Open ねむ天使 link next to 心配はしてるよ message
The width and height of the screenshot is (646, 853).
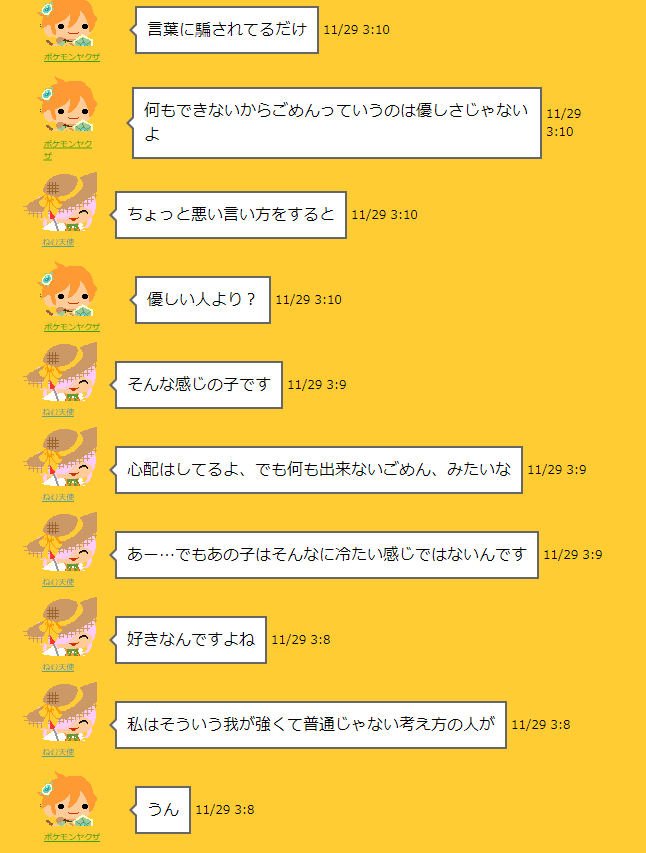tap(58, 497)
